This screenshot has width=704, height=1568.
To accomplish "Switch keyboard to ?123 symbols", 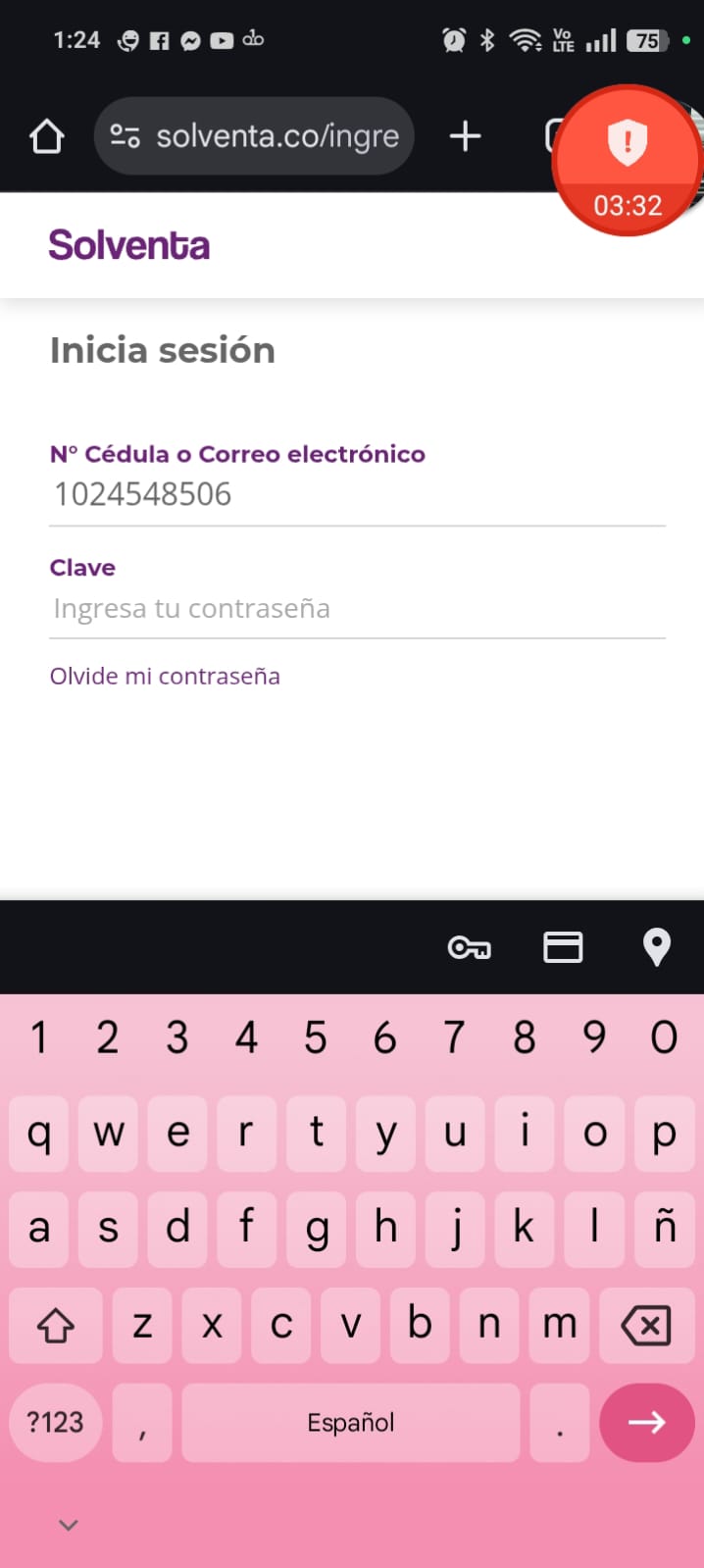I will tap(55, 1422).
